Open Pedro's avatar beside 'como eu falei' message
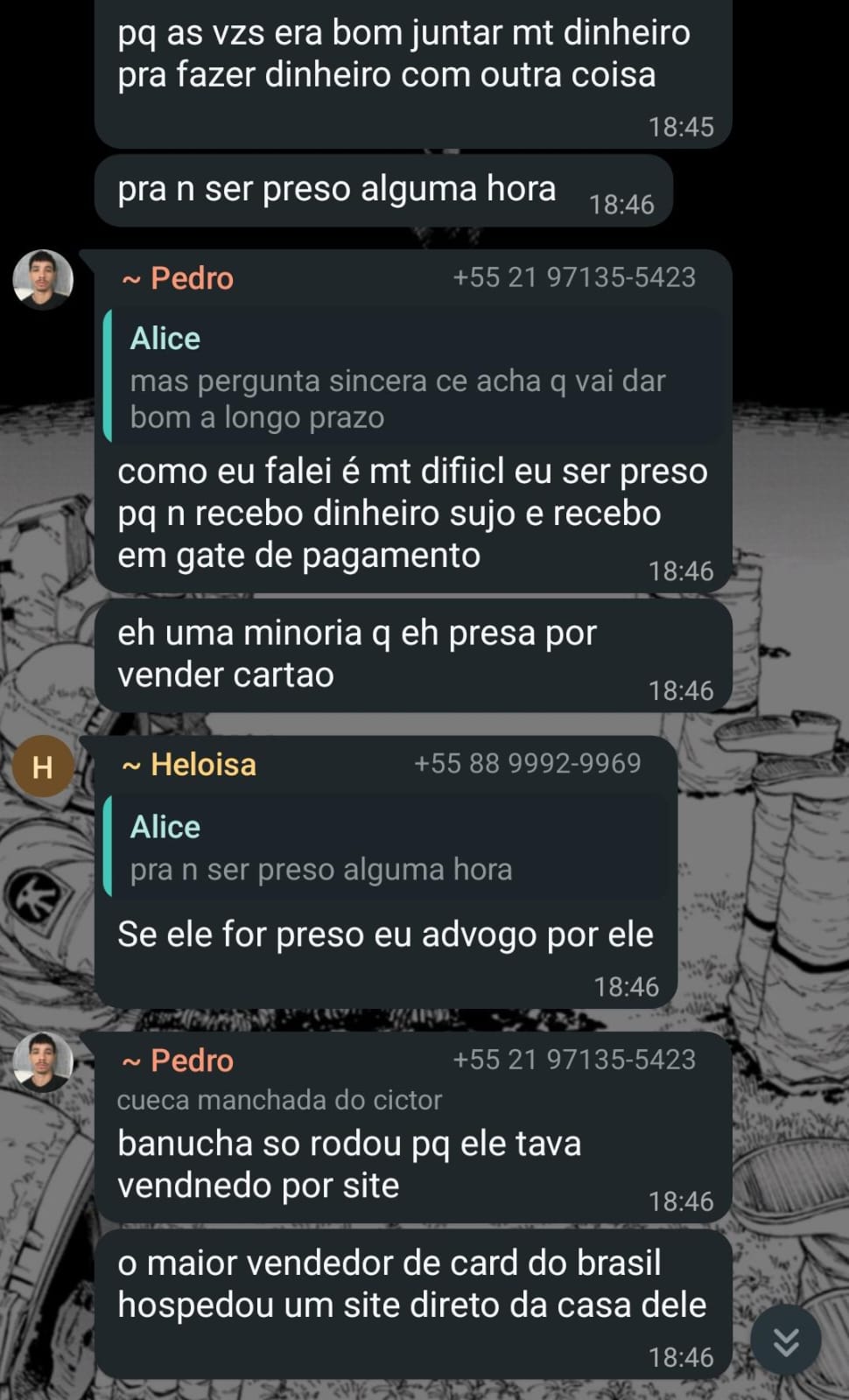The height and width of the screenshot is (1400, 849). pos(42,279)
